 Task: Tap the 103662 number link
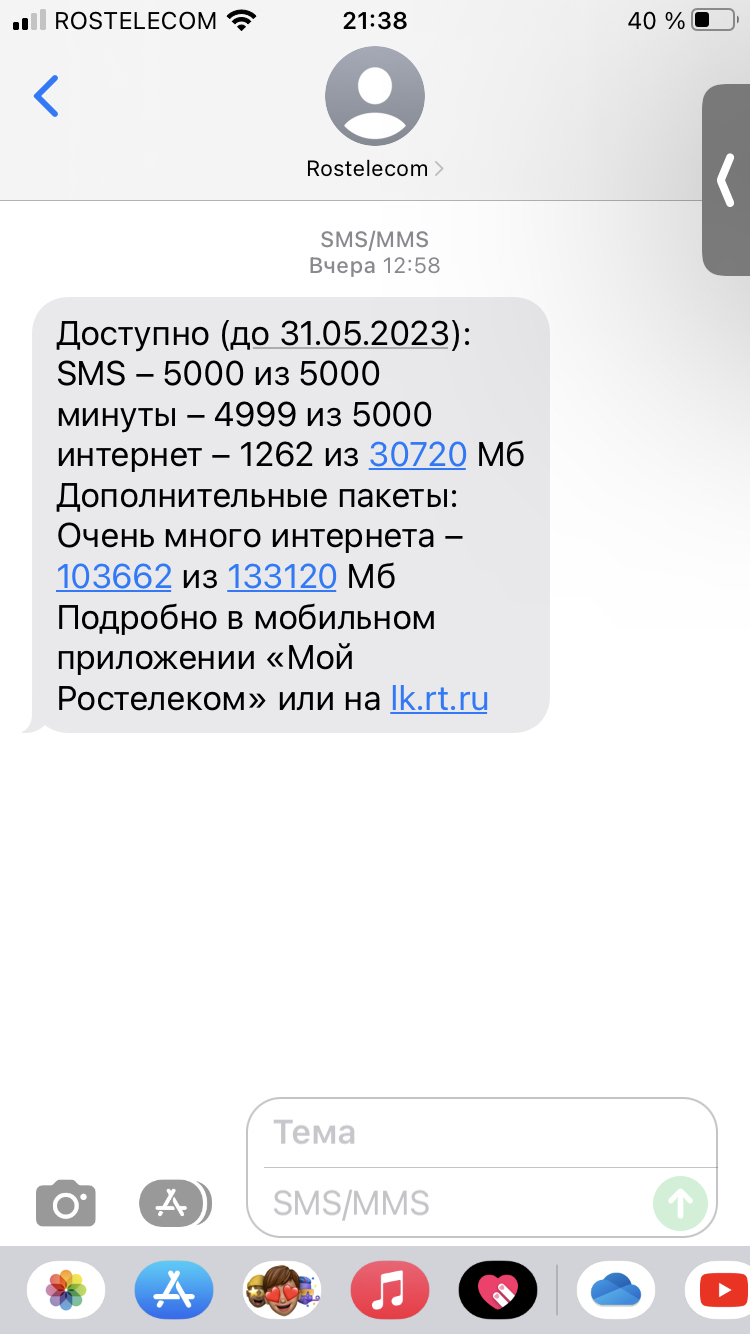[114, 576]
